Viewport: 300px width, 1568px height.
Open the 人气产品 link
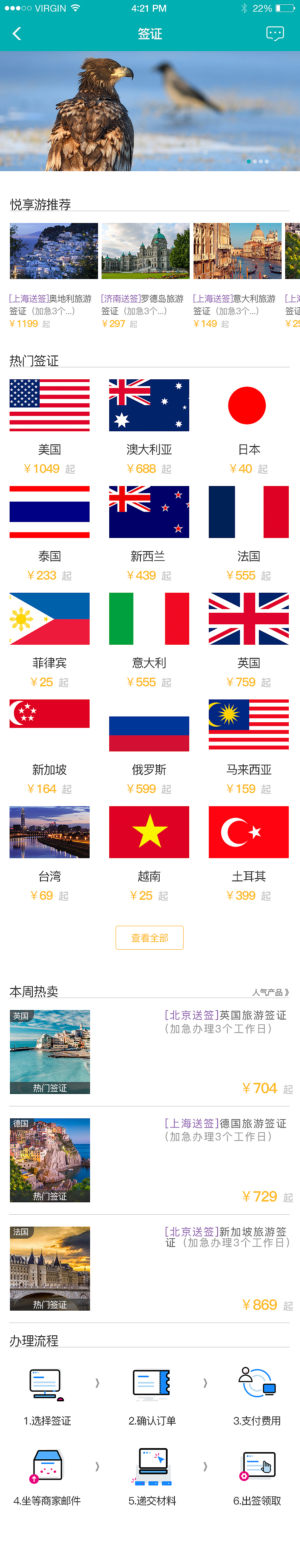point(270,992)
